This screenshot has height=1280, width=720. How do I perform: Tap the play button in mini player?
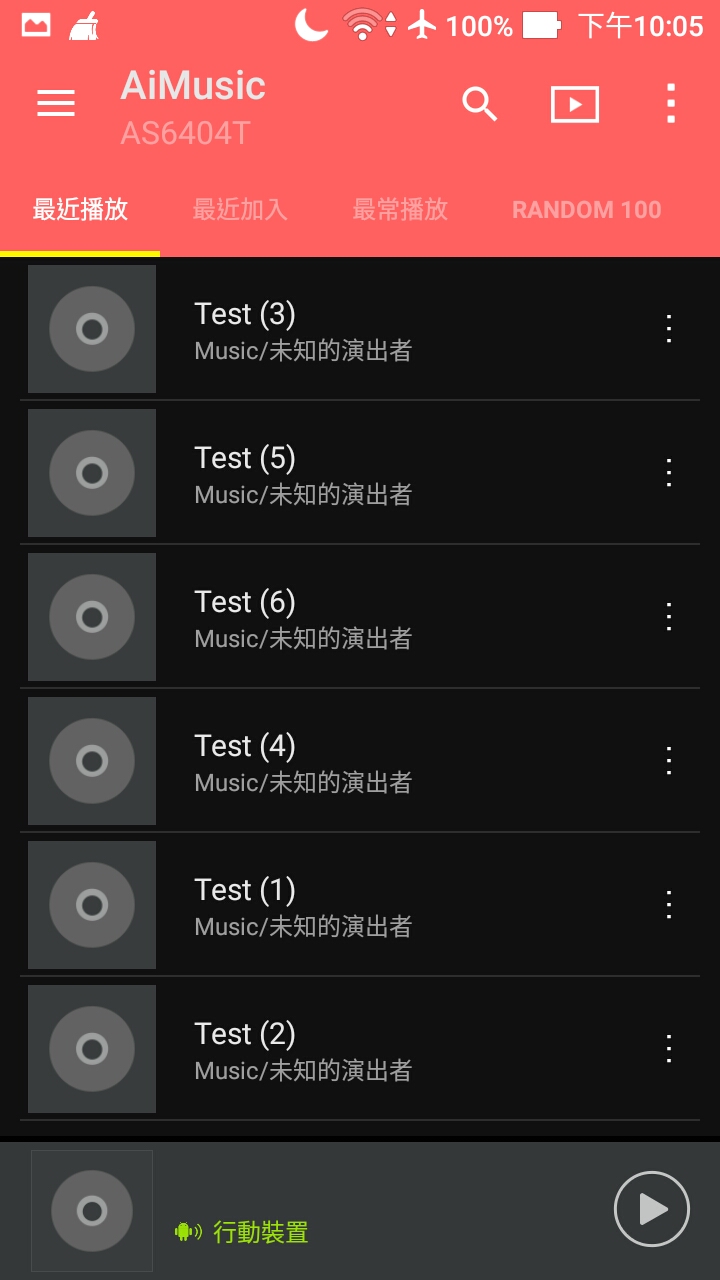tap(652, 1210)
